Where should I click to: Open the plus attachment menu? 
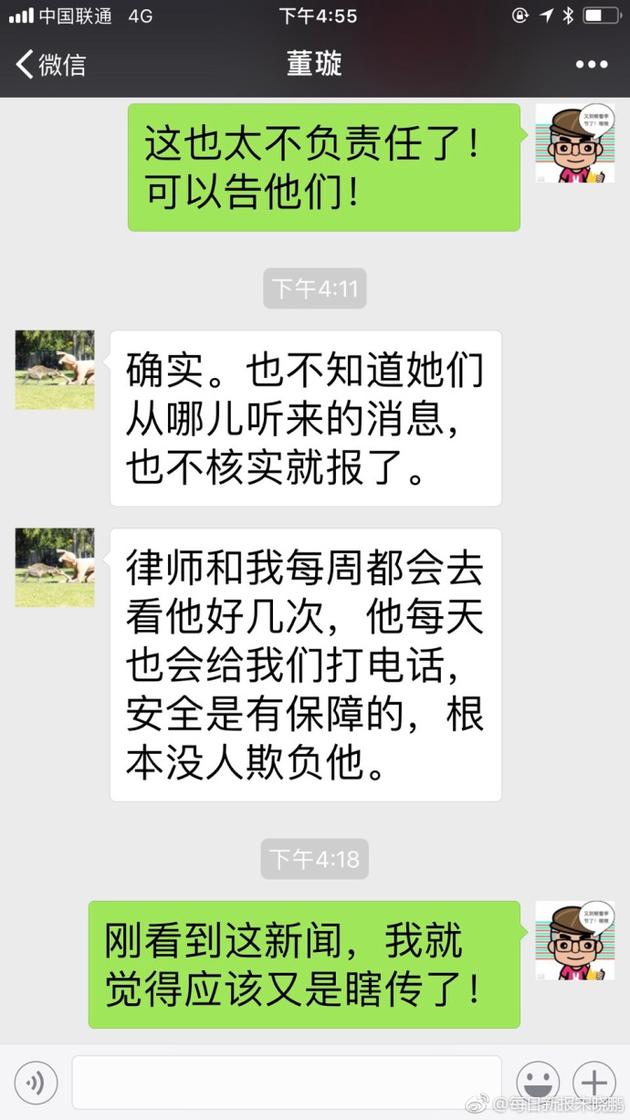594,1083
